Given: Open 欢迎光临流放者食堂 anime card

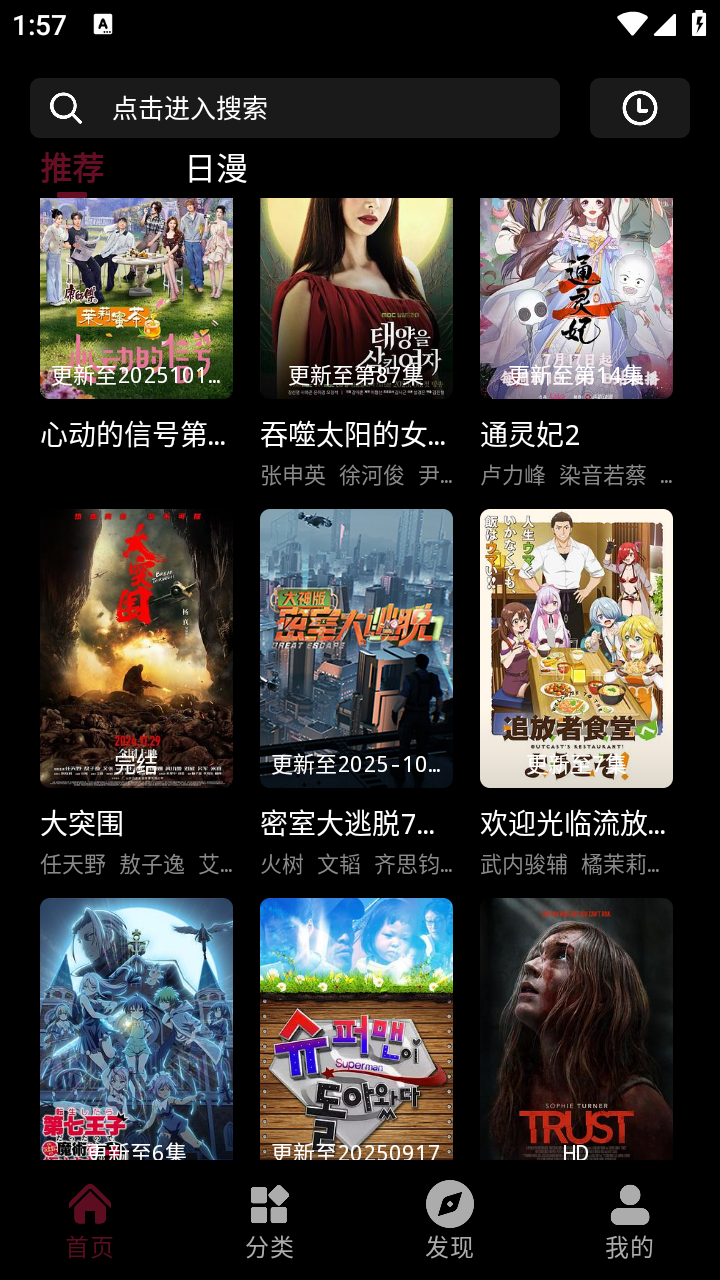Looking at the screenshot, I should pyautogui.click(x=576, y=648).
